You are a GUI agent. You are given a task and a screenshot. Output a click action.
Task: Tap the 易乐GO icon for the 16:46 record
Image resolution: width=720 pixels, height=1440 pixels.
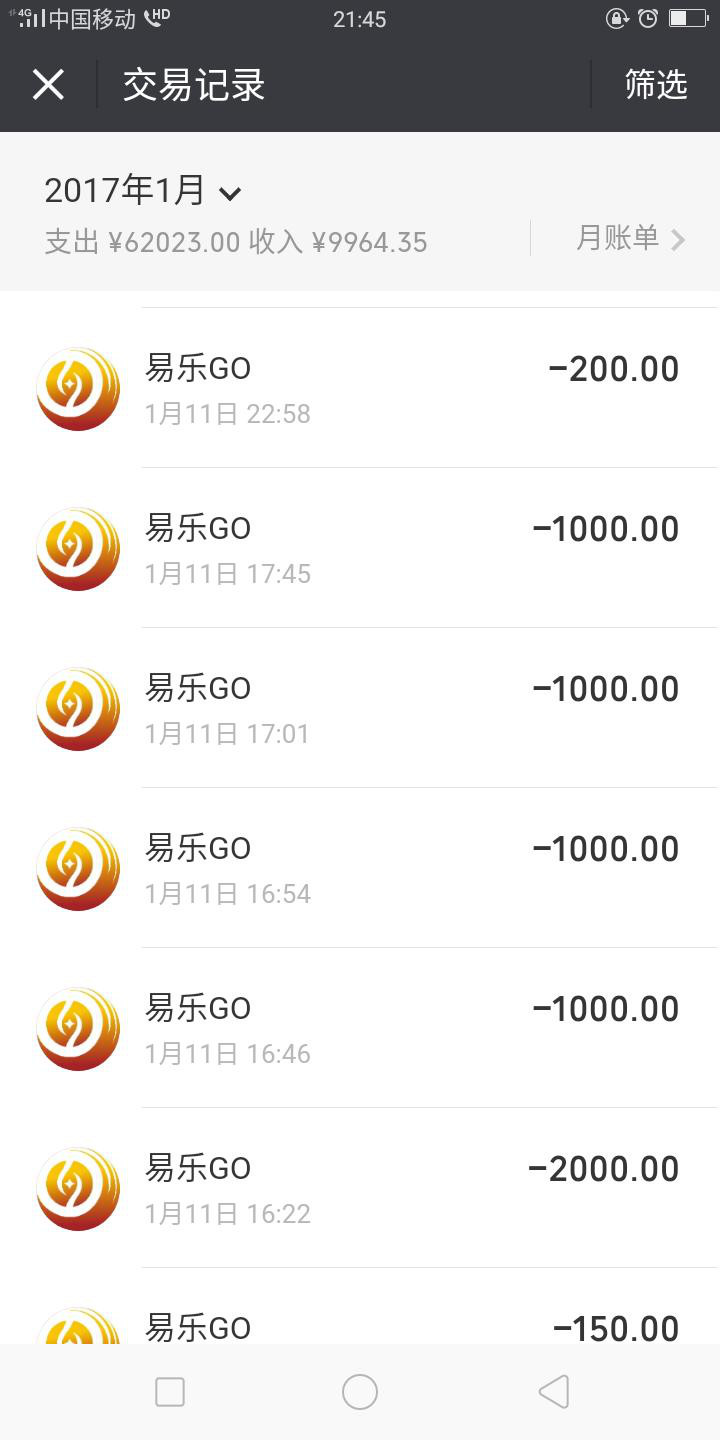pyautogui.click(x=77, y=1028)
